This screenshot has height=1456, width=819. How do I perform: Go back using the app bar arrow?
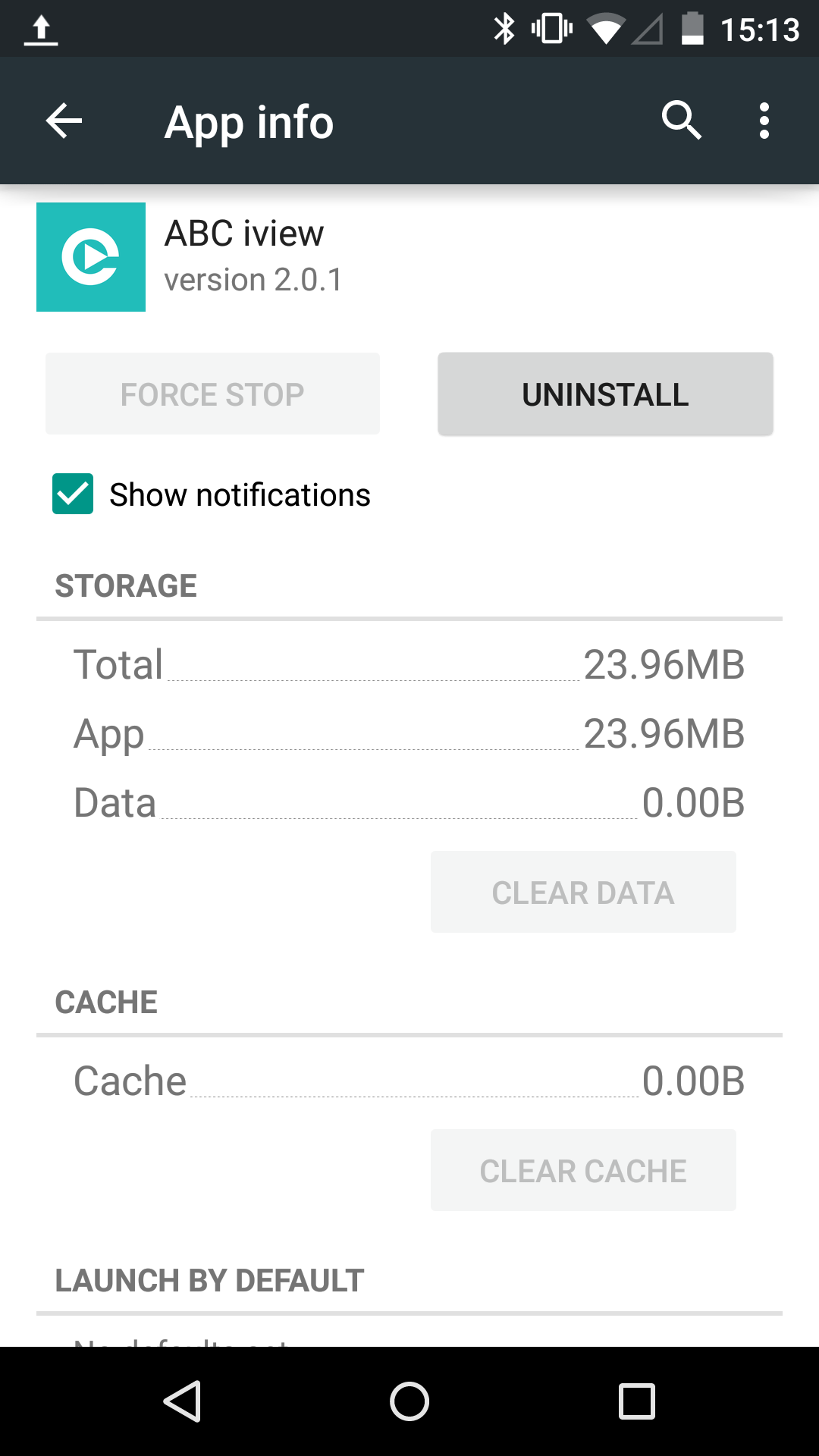coord(64,121)
